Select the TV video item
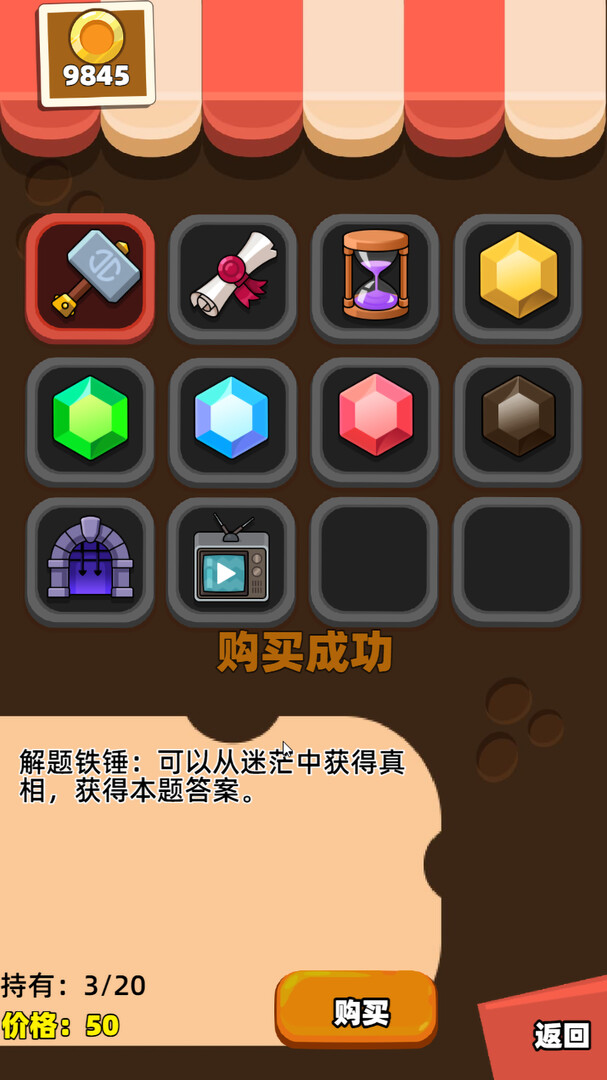607x1080 pixels. click(x=232, y=561)
